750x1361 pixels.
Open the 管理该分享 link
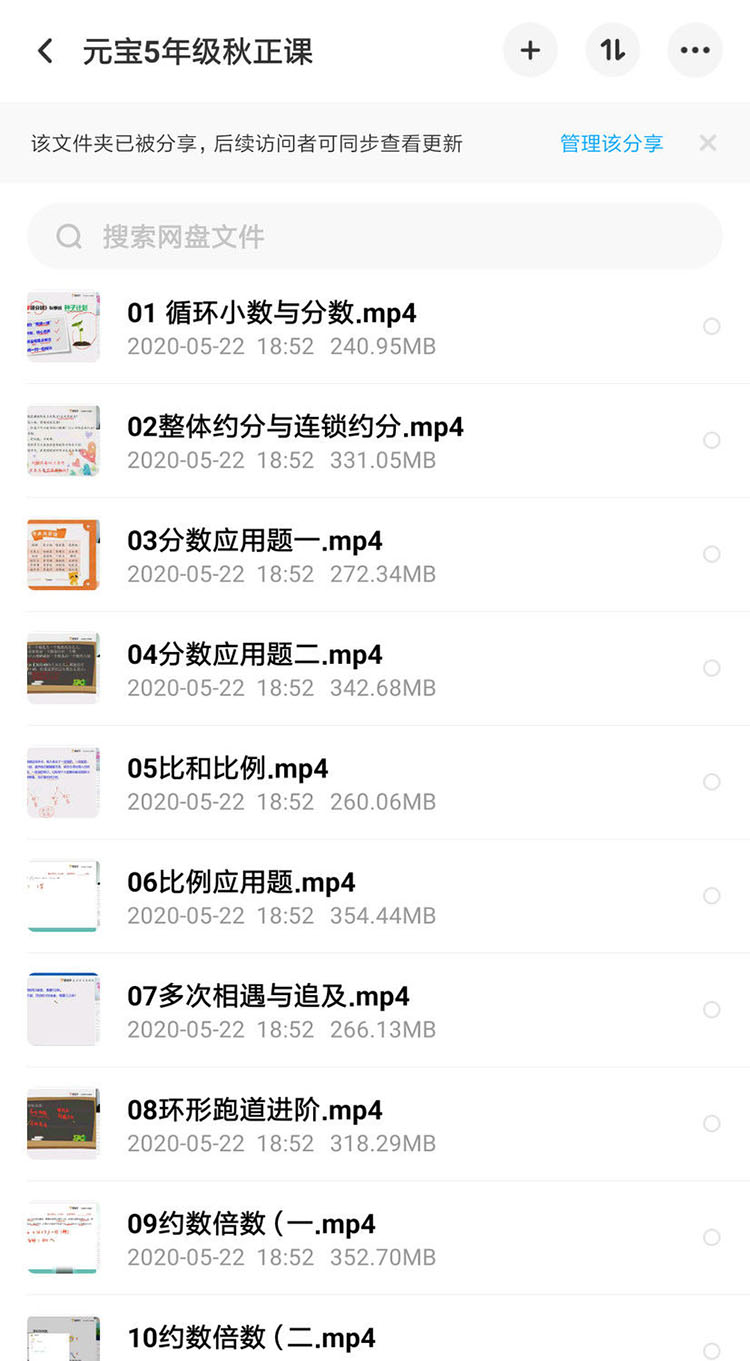click(611, 143)
